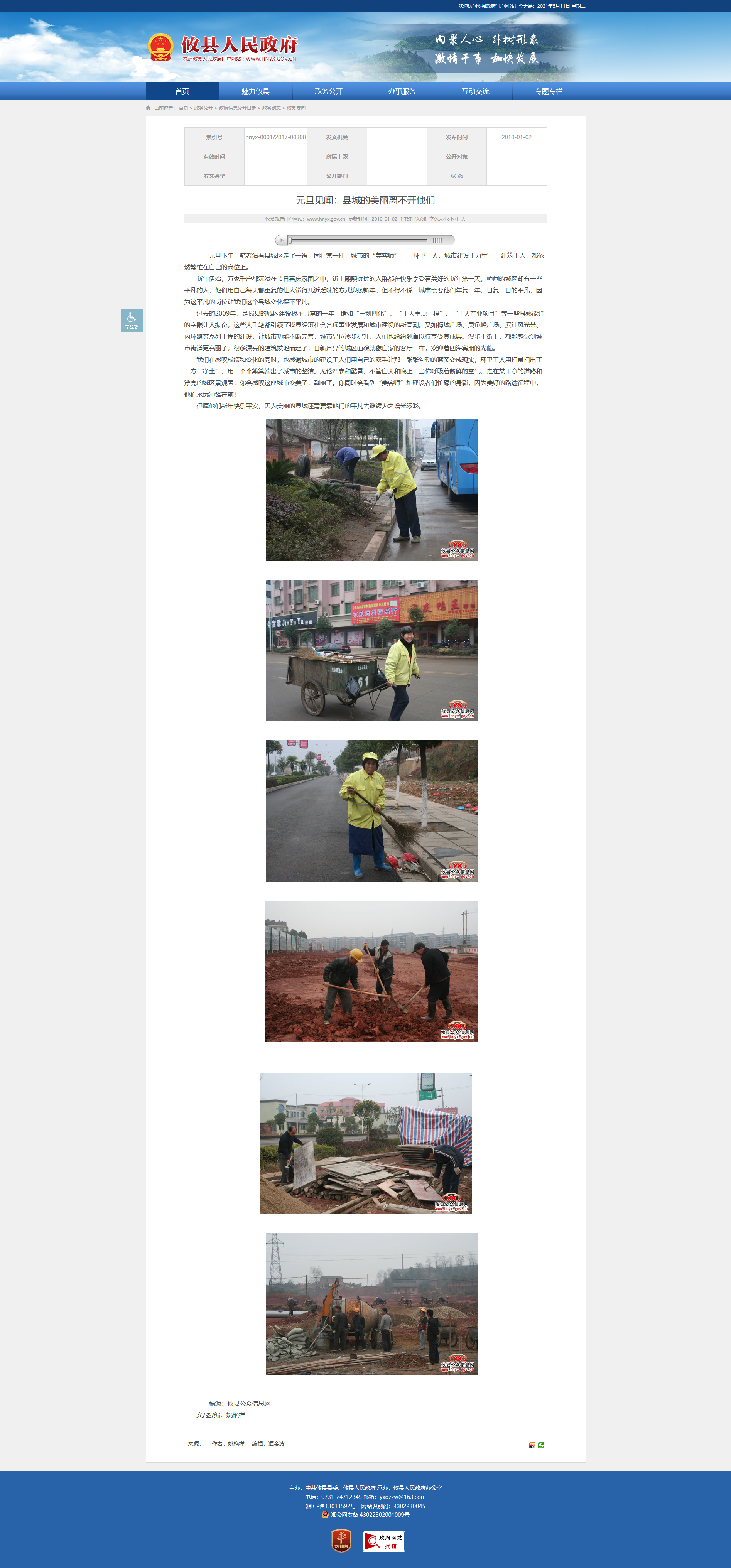Go to the 攸县要闻 breadcrumb link
Screen dimensions: 731x1568
pos(296,108)
